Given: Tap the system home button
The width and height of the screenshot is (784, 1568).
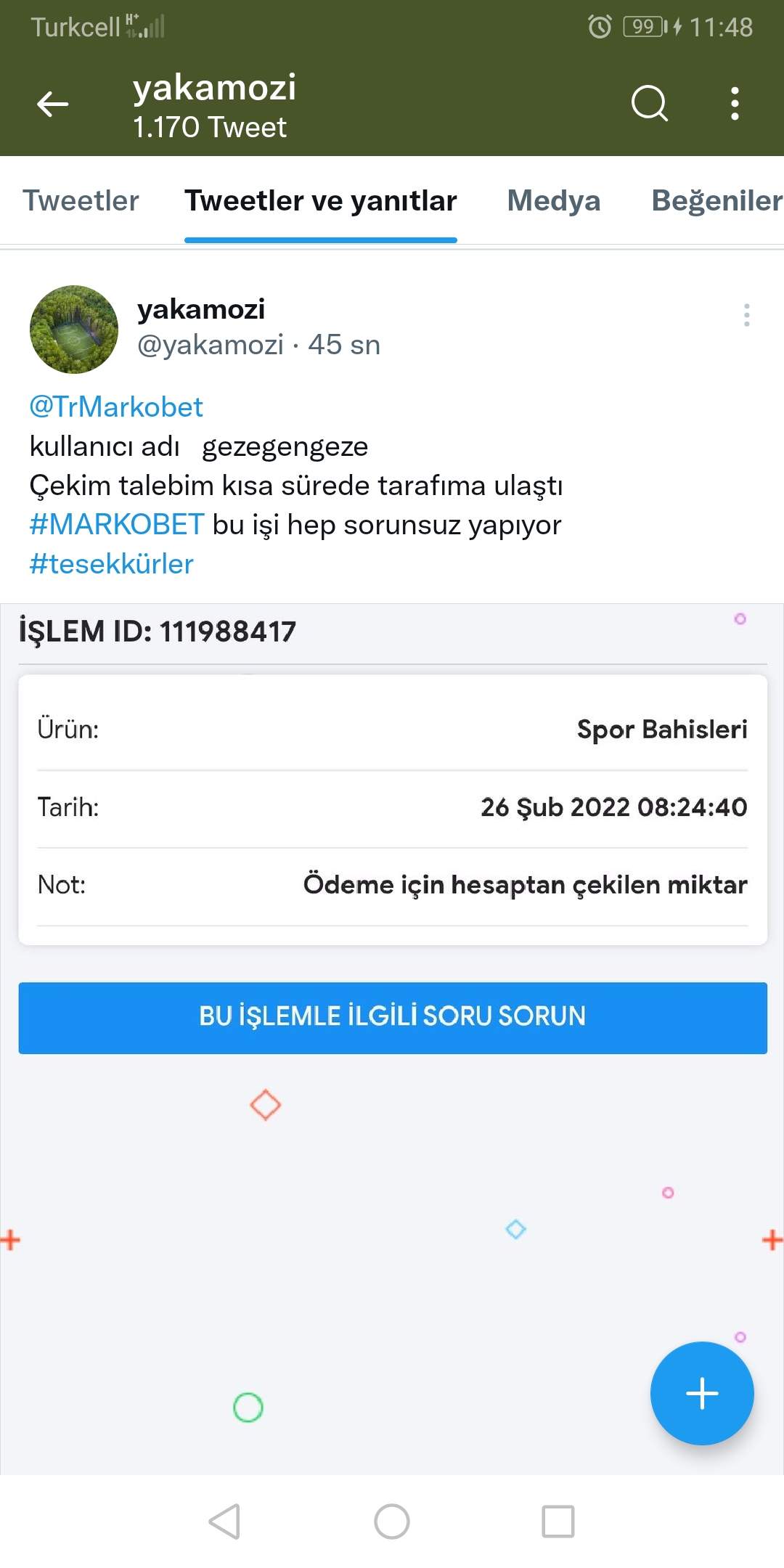Looking at the screenshot, I should [x=392, y=1521].
